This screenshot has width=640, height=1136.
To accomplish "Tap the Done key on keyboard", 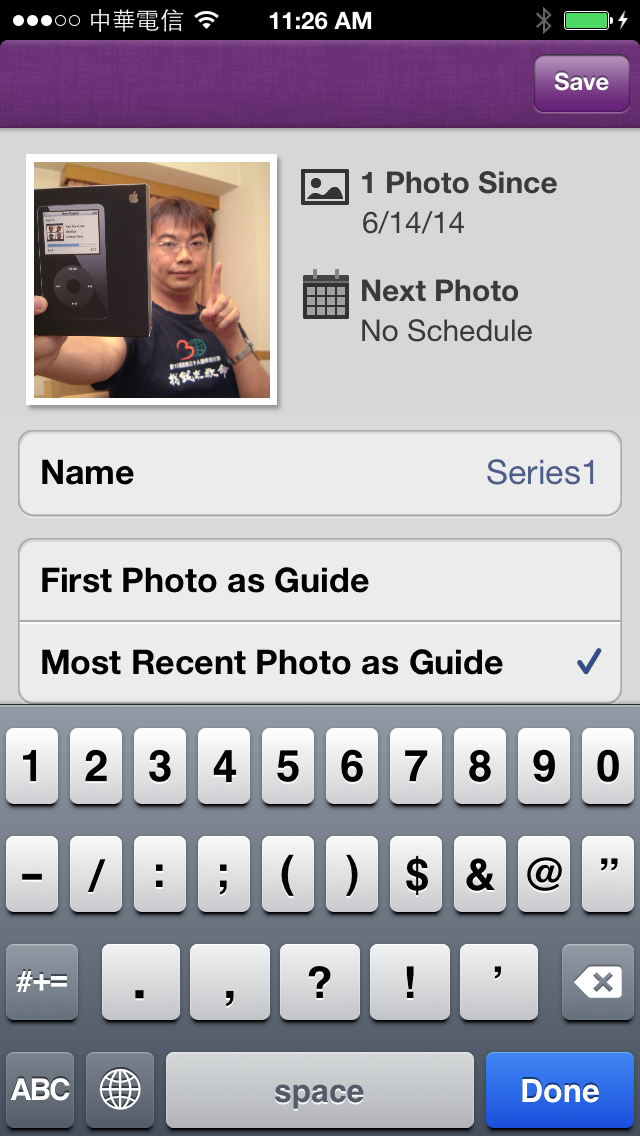I will (559, 1090).
